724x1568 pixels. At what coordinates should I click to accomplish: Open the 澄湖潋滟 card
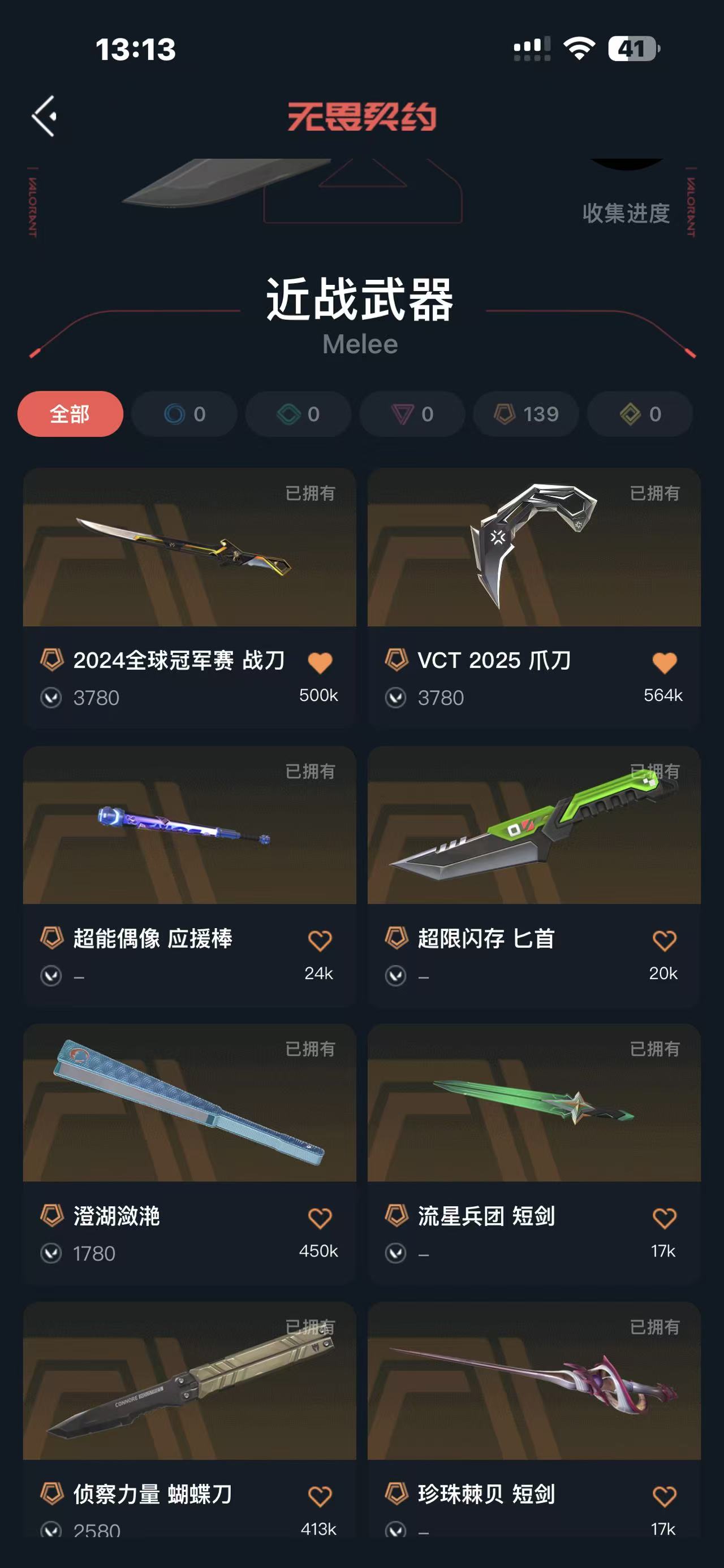(189, 1103)
